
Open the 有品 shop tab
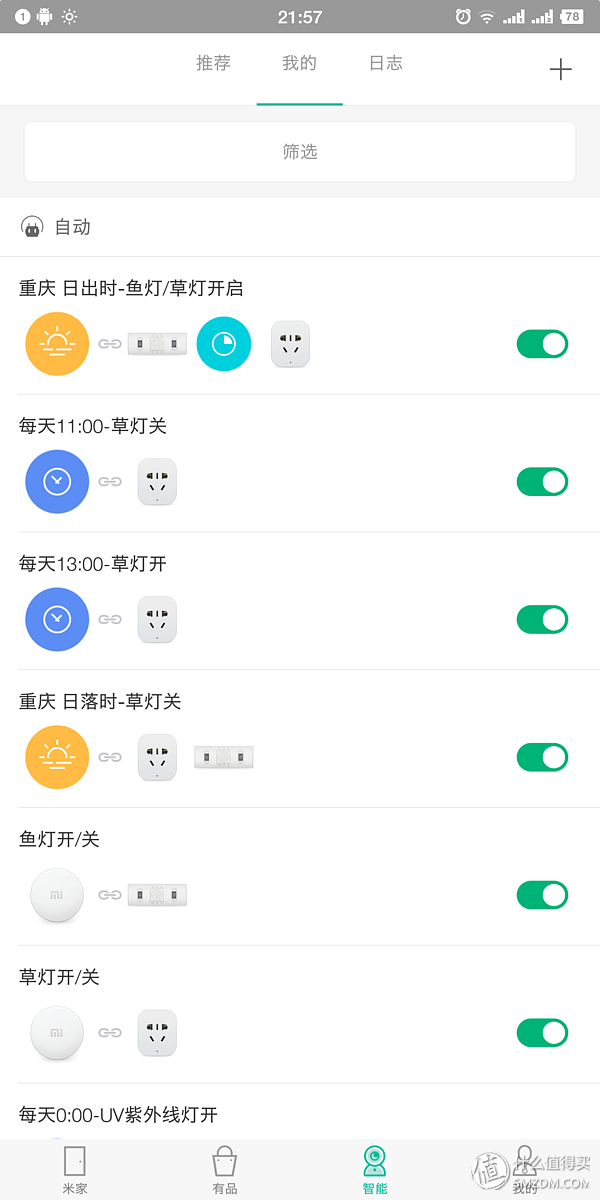coord(225,1169)
